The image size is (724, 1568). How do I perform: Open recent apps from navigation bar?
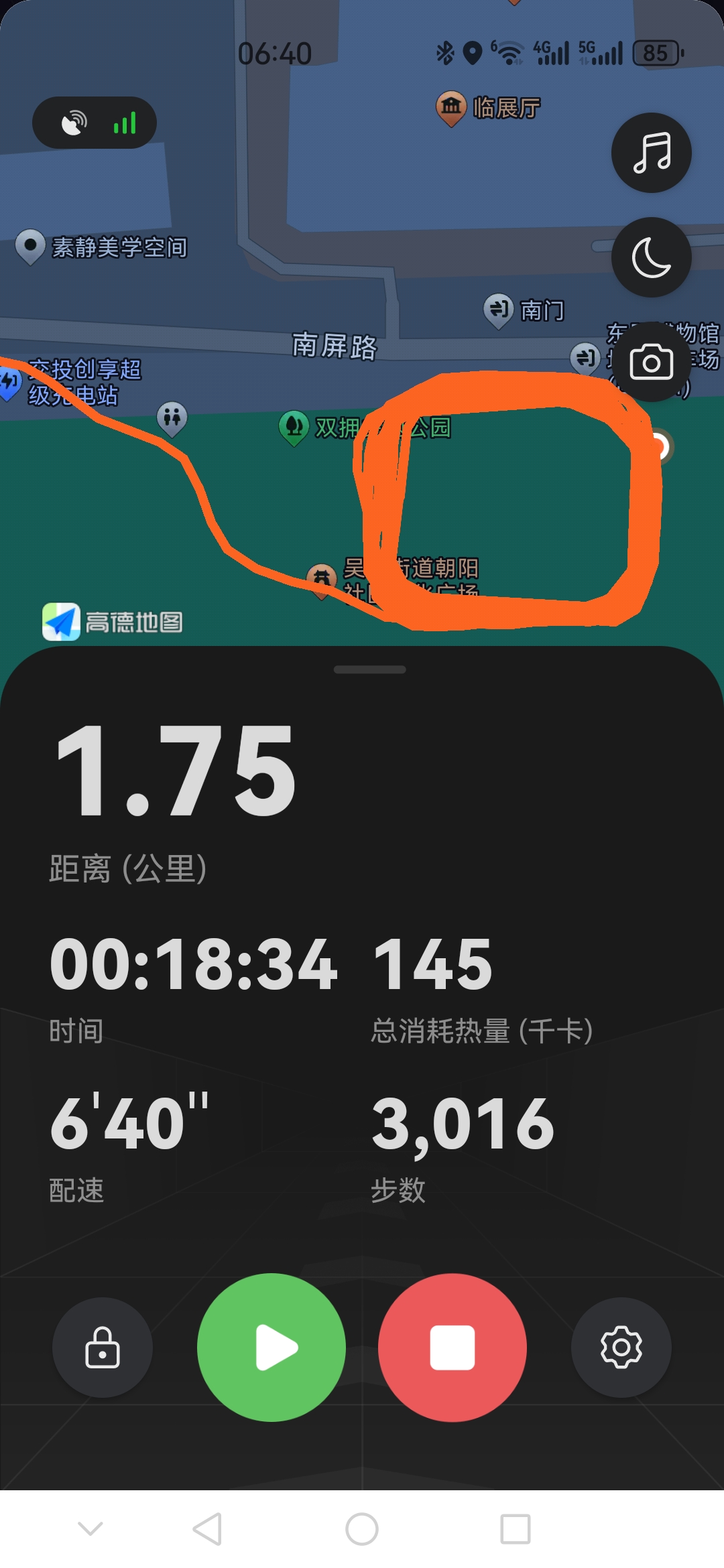click(515, 1529)
